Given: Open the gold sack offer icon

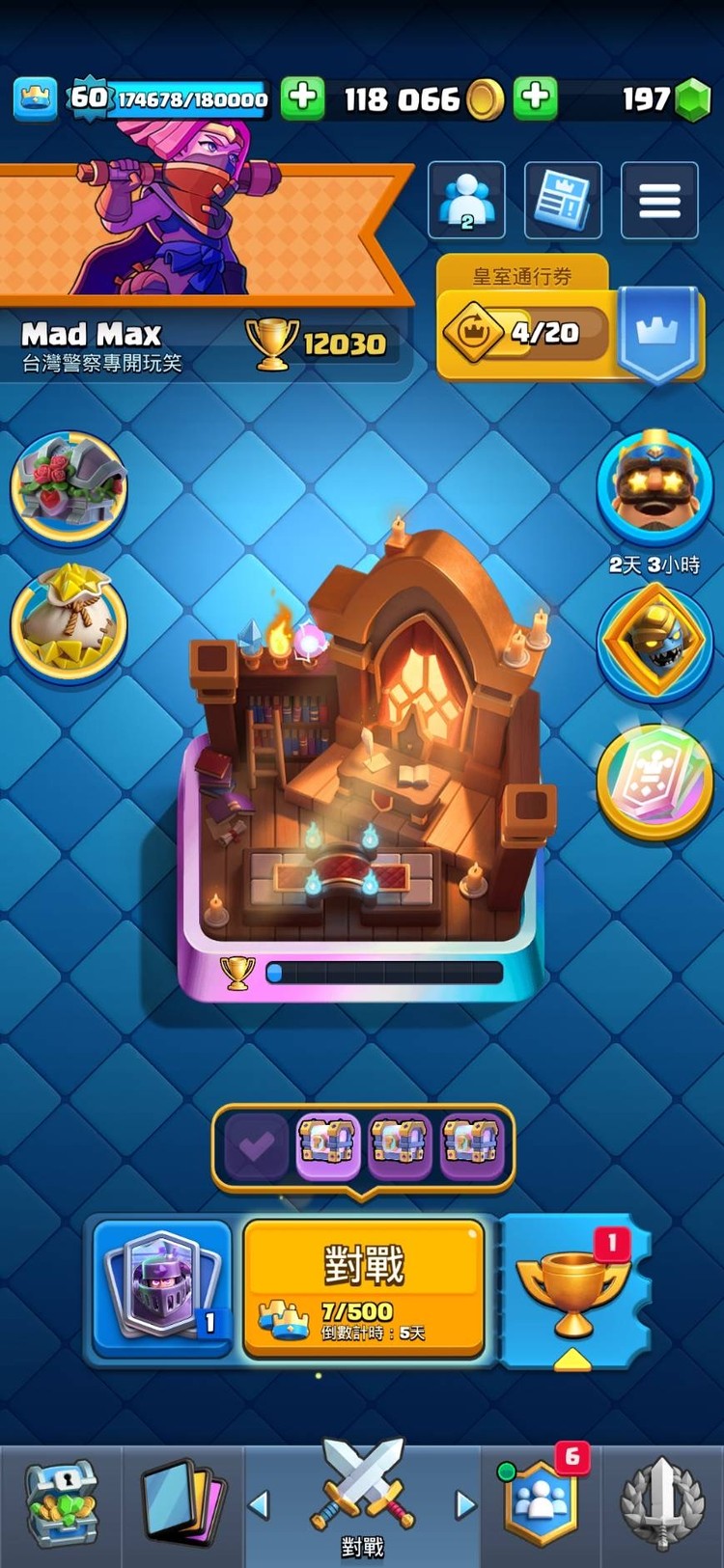Looking at the screenshot, I should (x=69, y=620).
